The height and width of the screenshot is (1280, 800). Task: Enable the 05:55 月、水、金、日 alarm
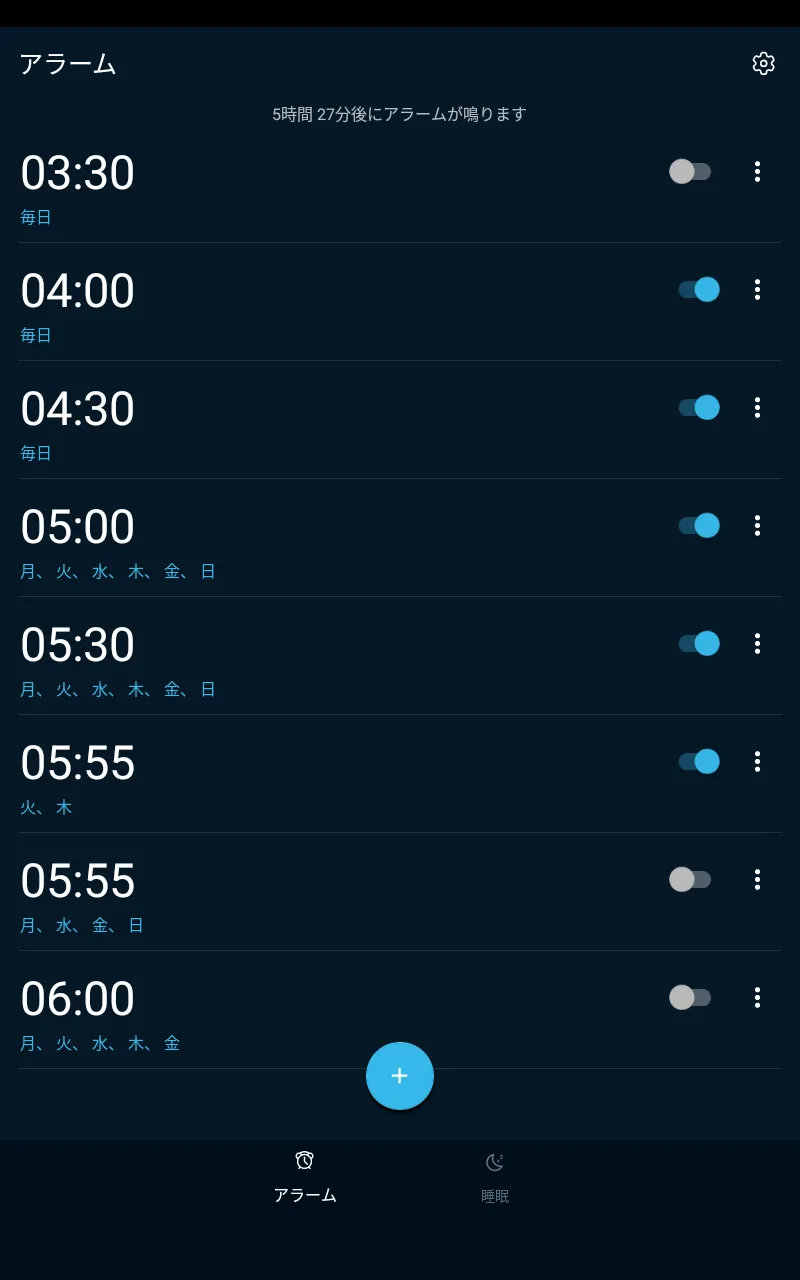tap(690, 879)
